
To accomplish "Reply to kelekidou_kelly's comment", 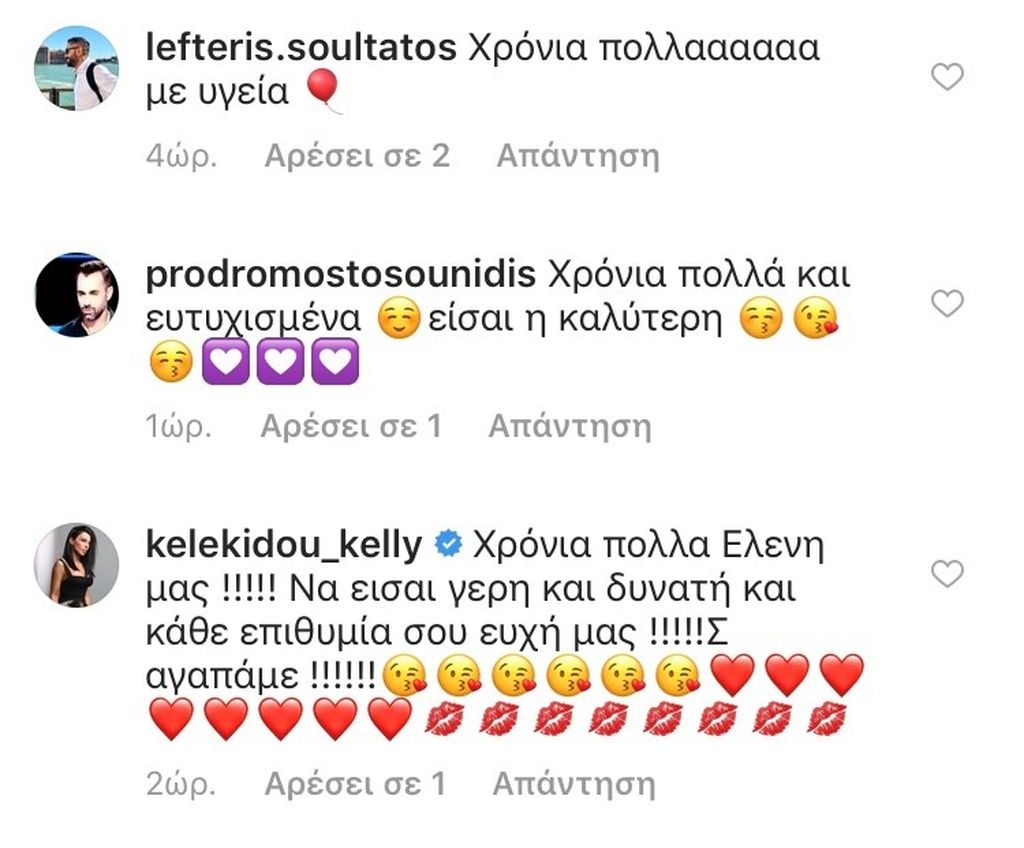I will (x=574, y=784).
